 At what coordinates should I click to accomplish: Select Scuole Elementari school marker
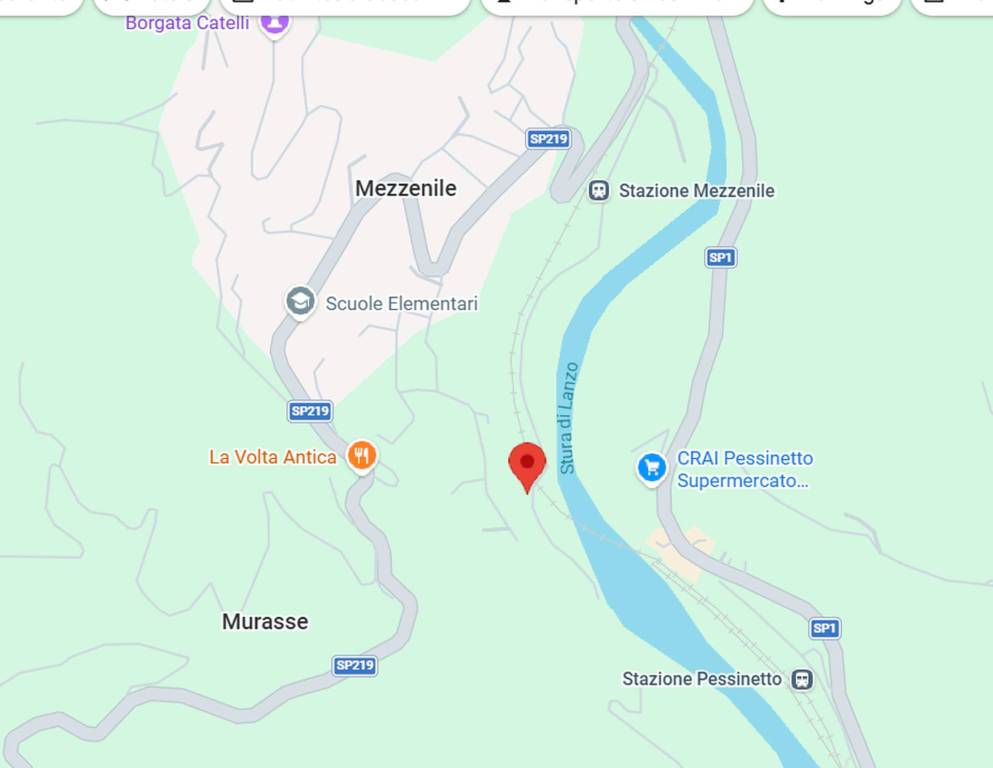click(300, 302)
